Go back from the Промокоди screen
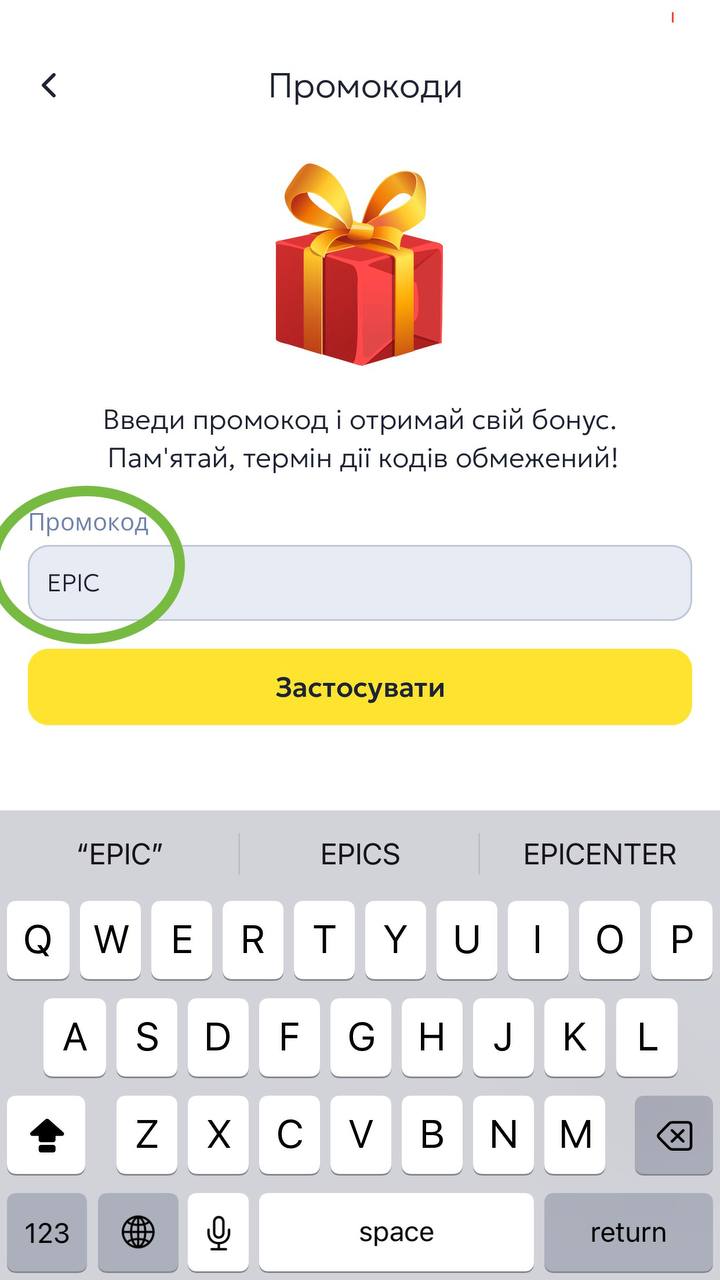Viewport: 720px width, 1280px height. click(x=49, y=86)
